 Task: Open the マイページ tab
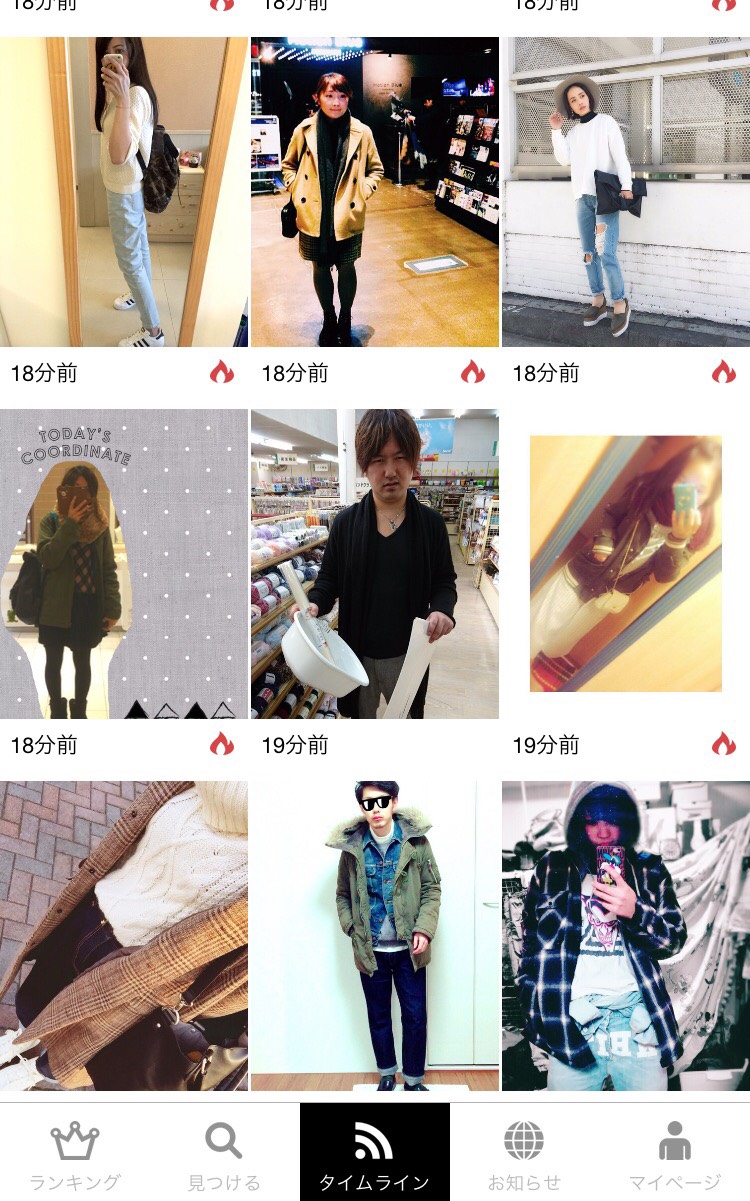click(x=674, y=1153)
